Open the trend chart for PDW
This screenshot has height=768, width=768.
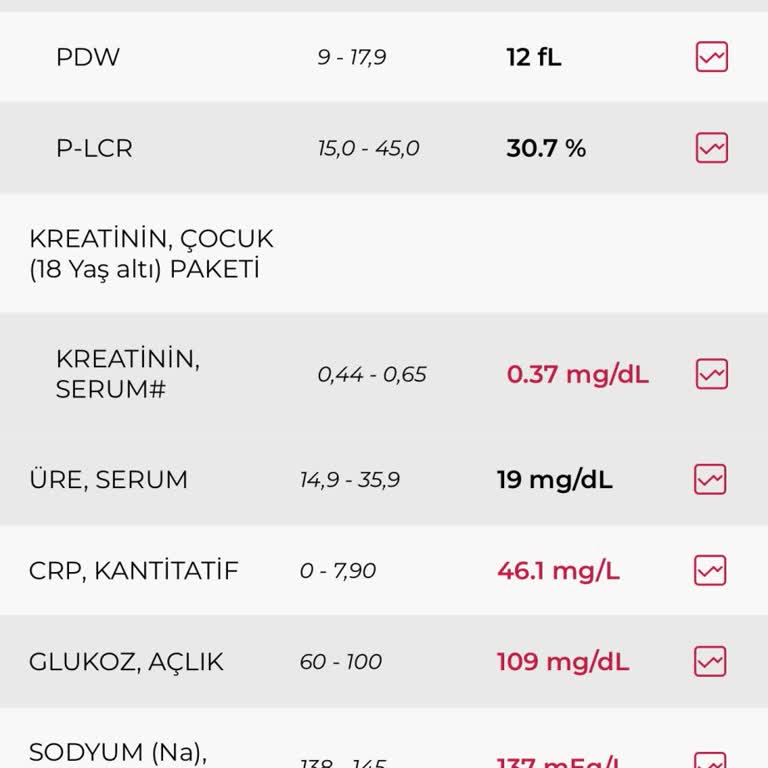pos(711,57)
